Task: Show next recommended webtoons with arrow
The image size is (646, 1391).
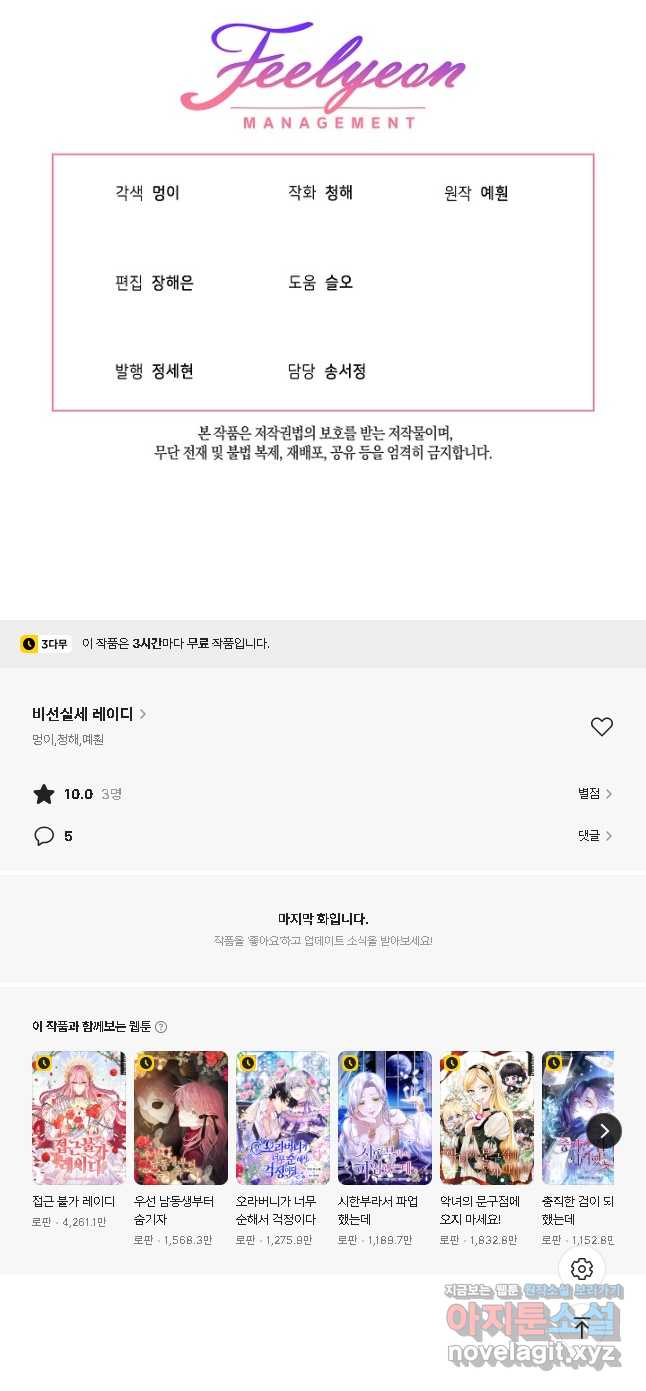Action: point(604,1131)
